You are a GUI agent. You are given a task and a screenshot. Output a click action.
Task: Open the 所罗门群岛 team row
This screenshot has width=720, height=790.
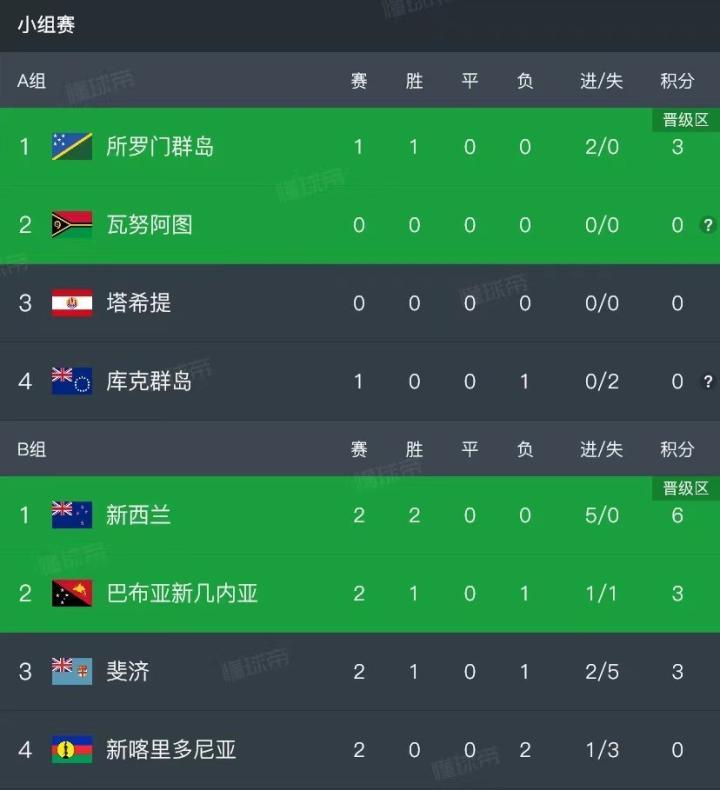click(360, 147)
